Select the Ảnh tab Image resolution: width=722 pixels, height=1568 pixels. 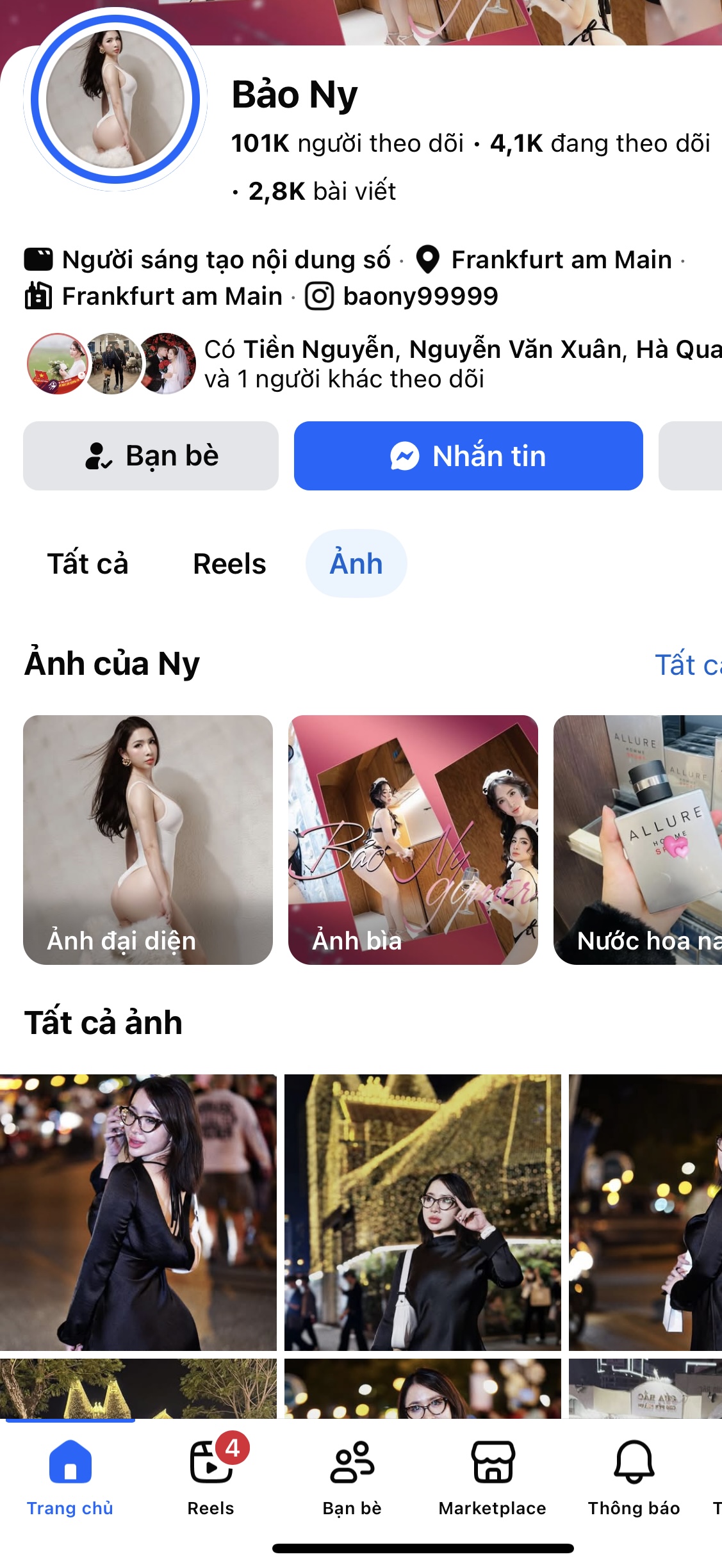[x=356, y=564]
